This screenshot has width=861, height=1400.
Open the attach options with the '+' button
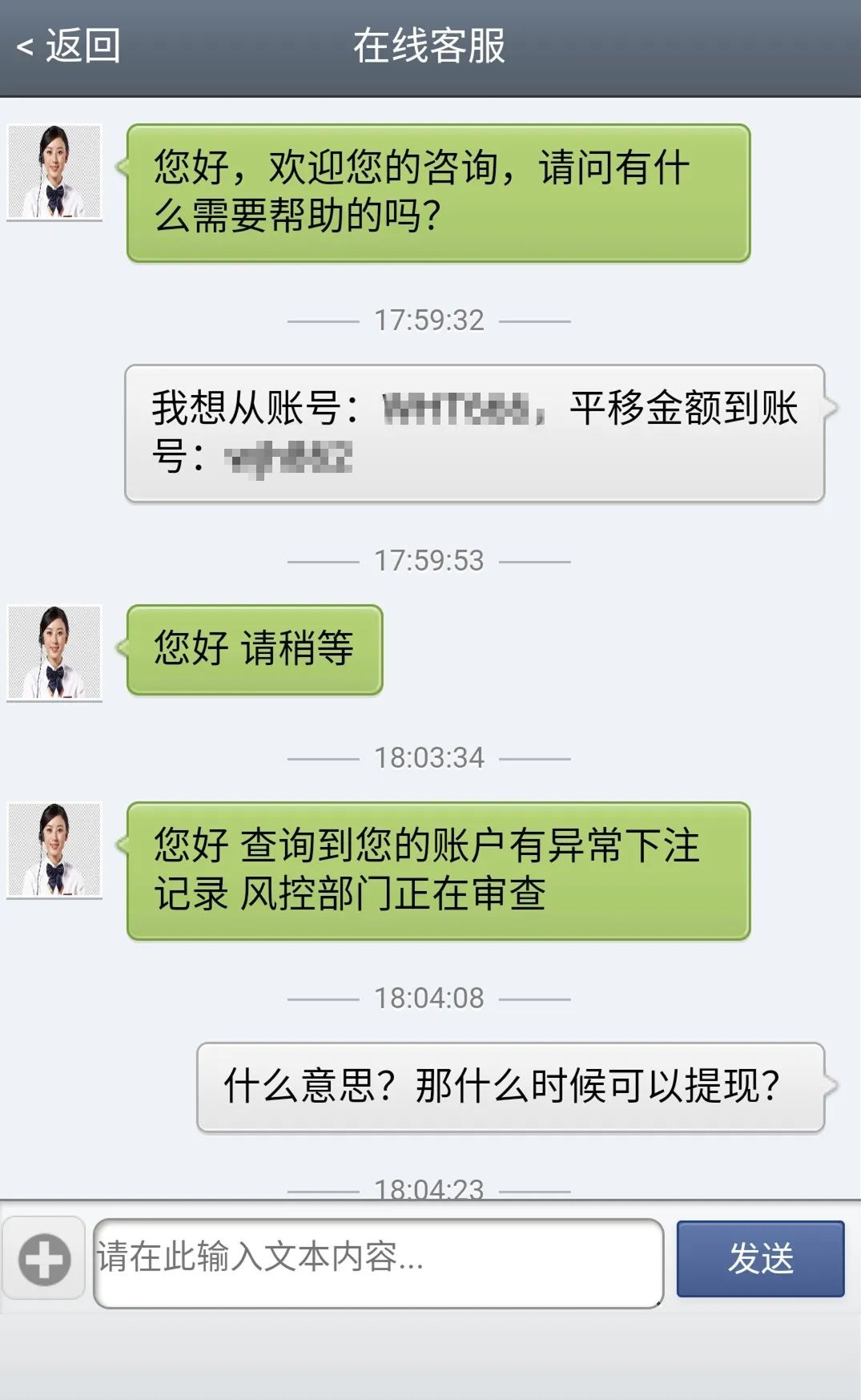point(44,1260)
